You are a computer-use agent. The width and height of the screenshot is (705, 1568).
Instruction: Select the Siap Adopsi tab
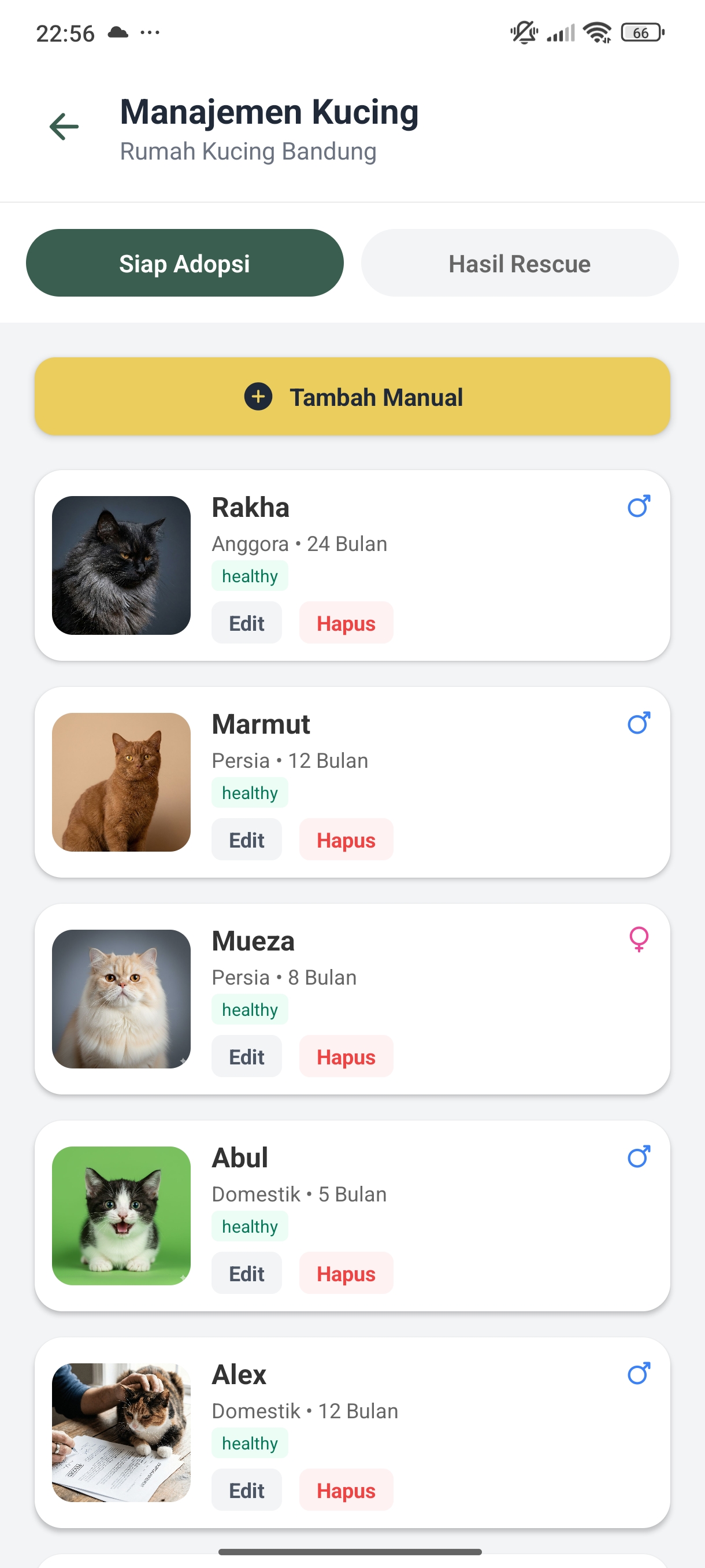[x=184, y=263]
